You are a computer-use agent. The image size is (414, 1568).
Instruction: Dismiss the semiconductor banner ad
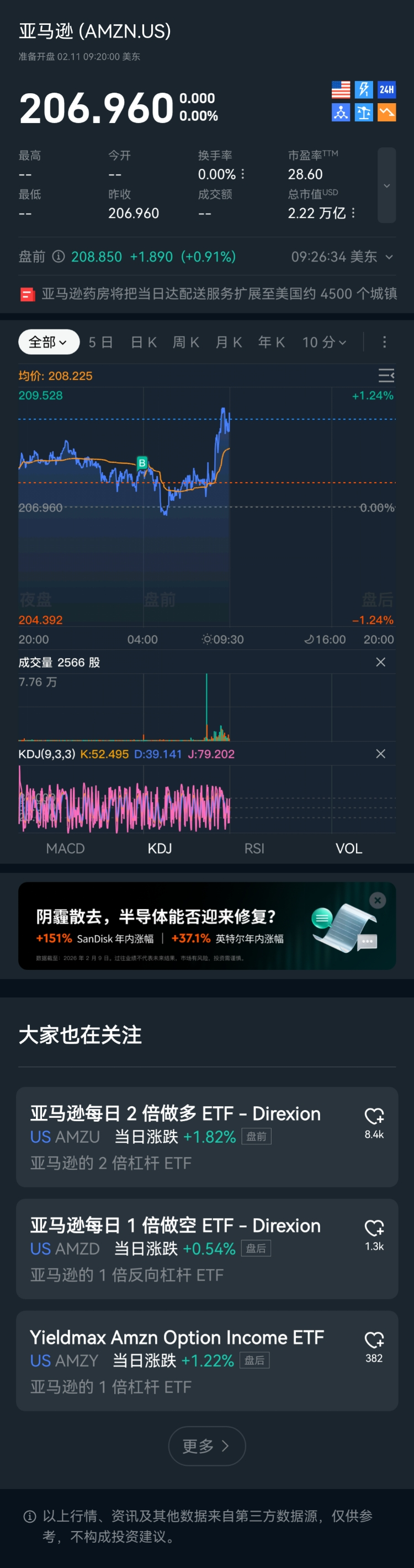(x=378, y=900)
